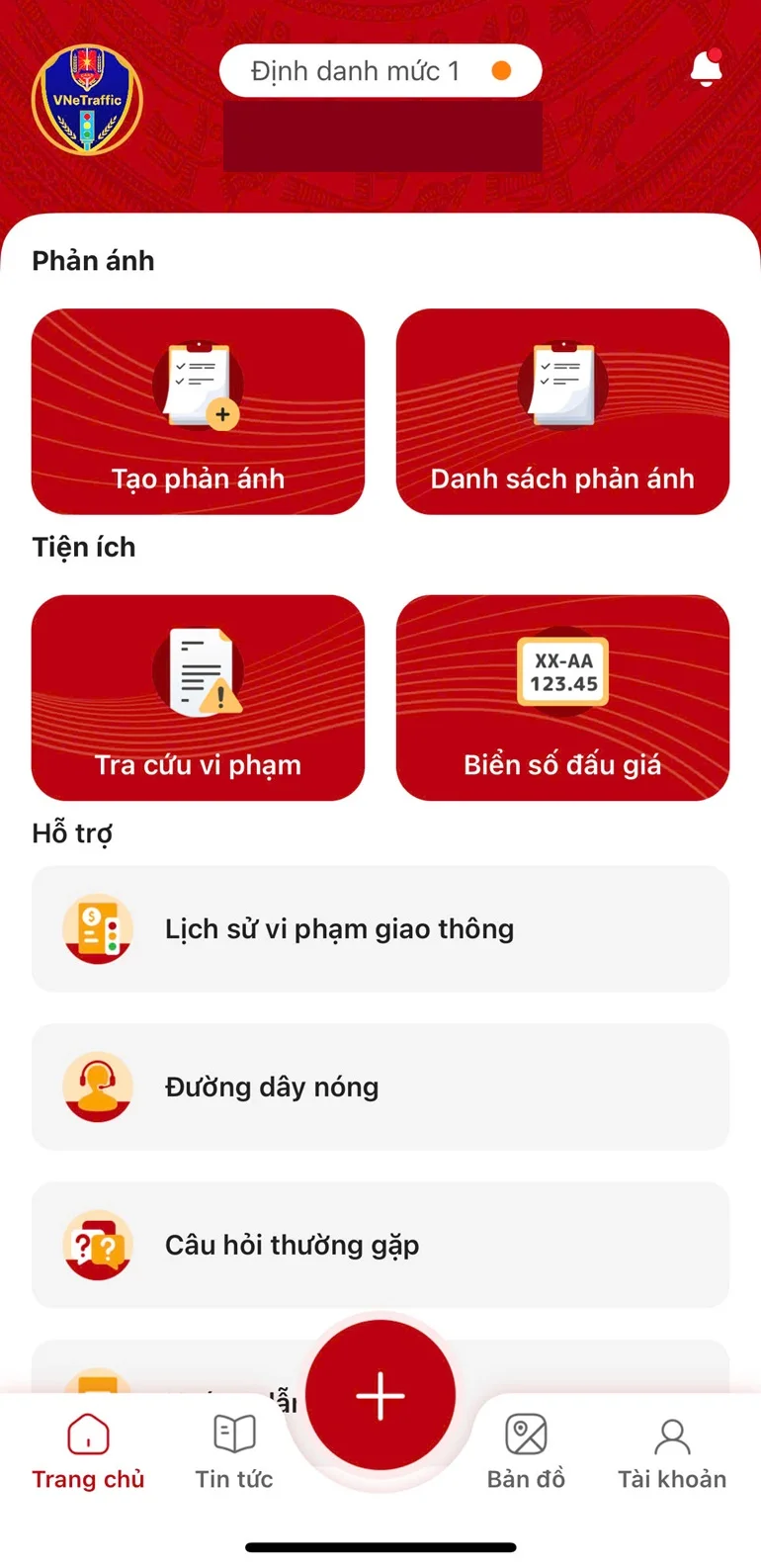Tap the clipboard icon on Tạo phản ánh card

[x=198, y=386]
